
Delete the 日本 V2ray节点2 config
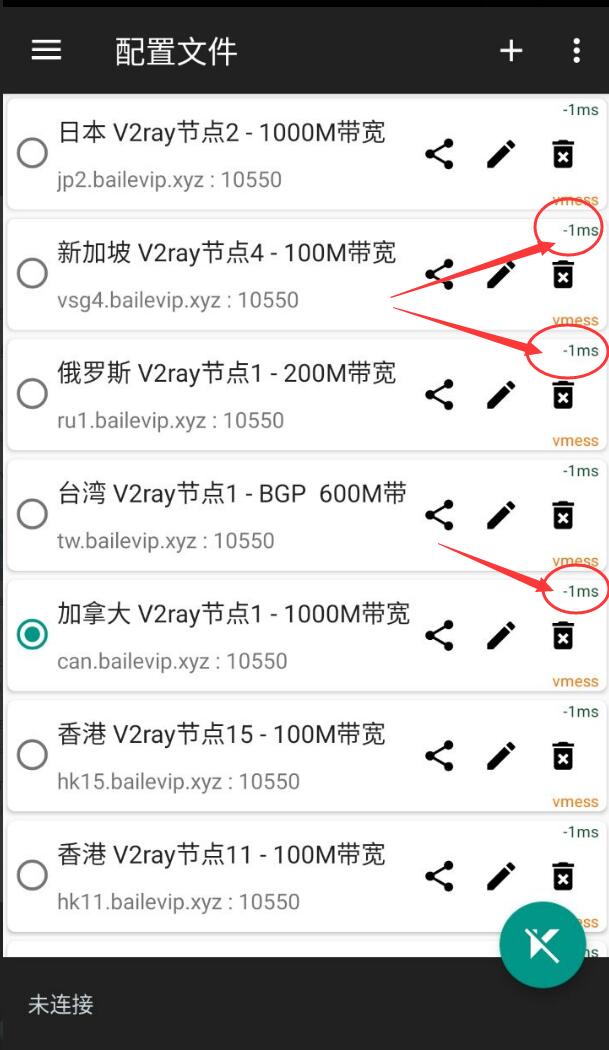563,154
